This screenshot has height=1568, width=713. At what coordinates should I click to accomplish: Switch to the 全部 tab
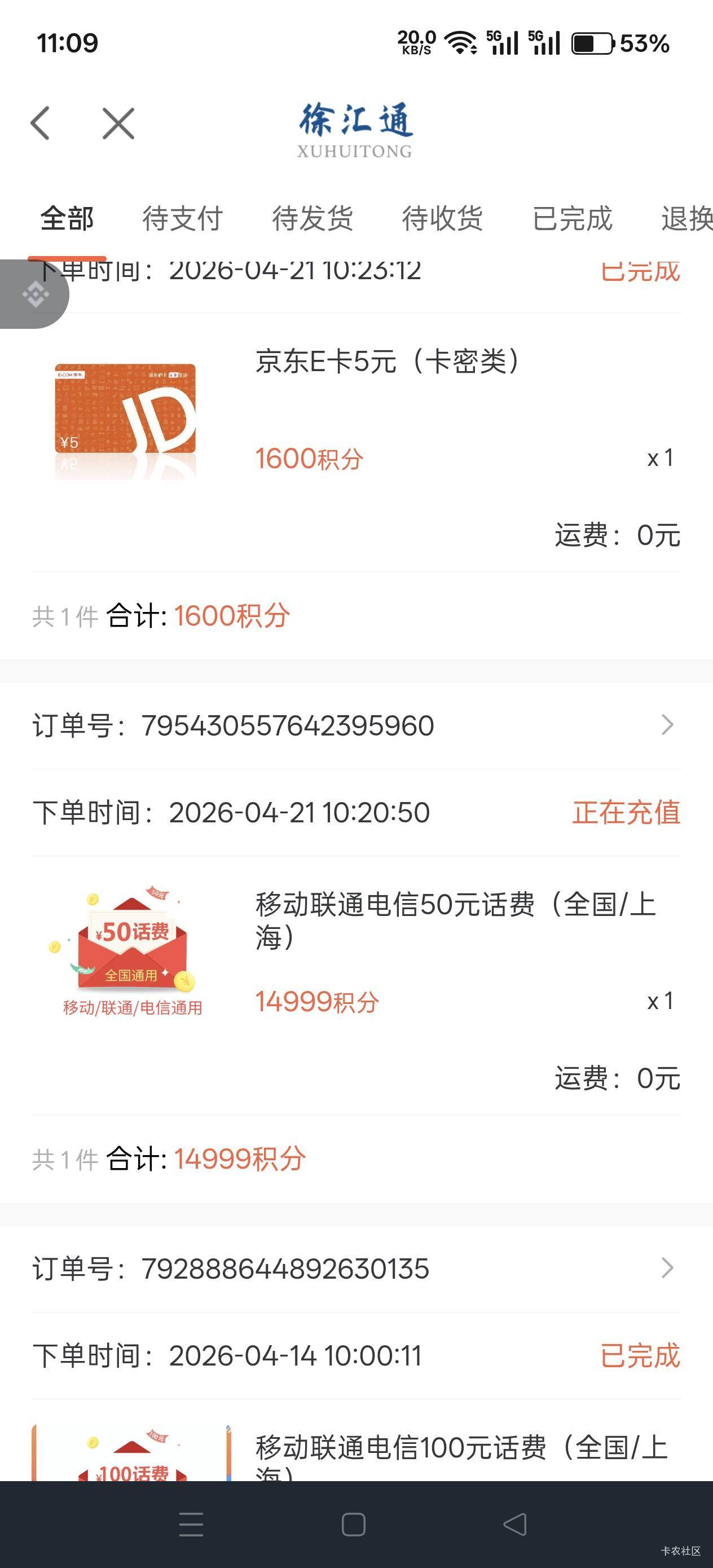click(67, 219)
